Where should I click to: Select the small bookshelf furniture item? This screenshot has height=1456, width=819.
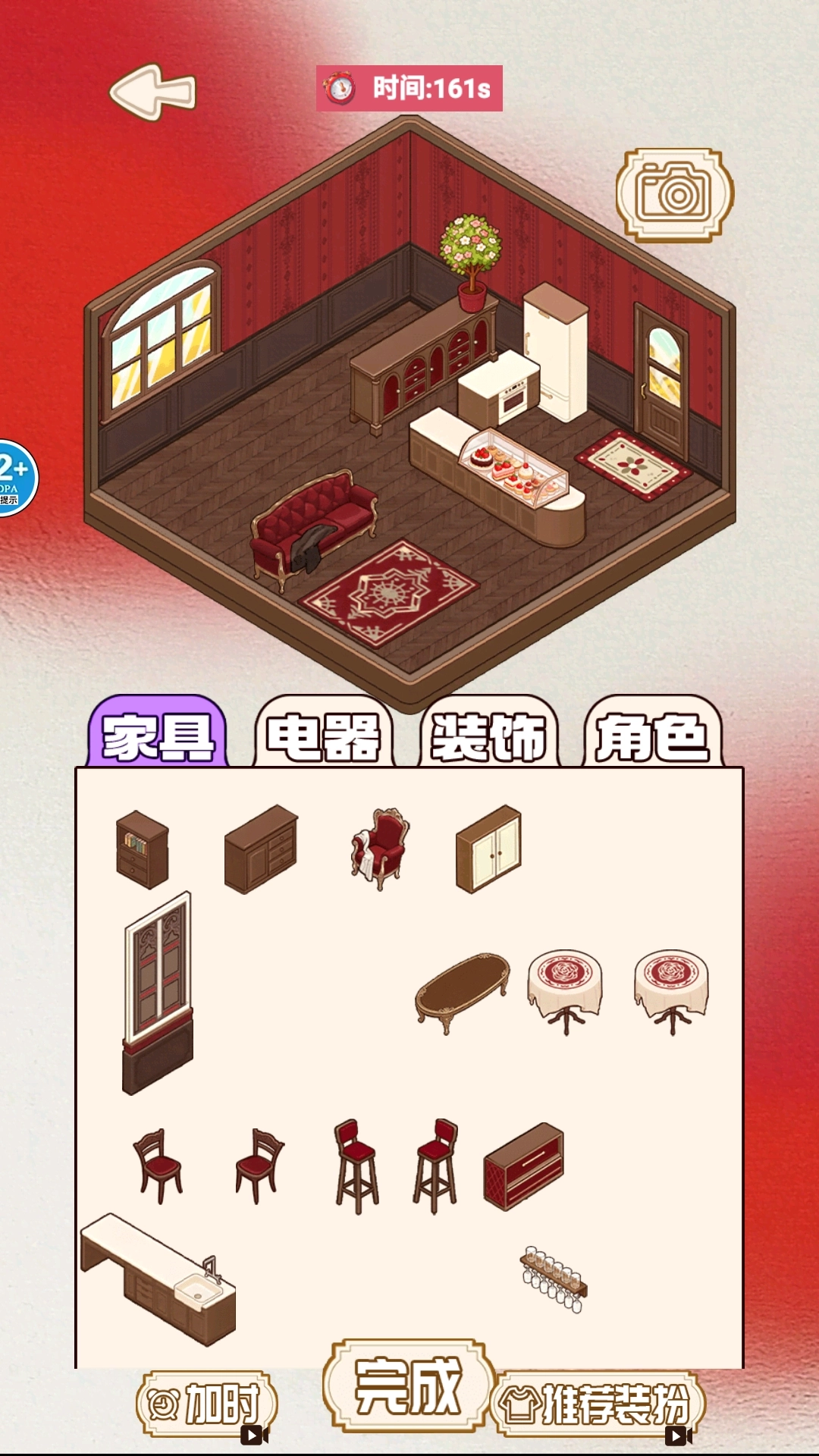142,849
